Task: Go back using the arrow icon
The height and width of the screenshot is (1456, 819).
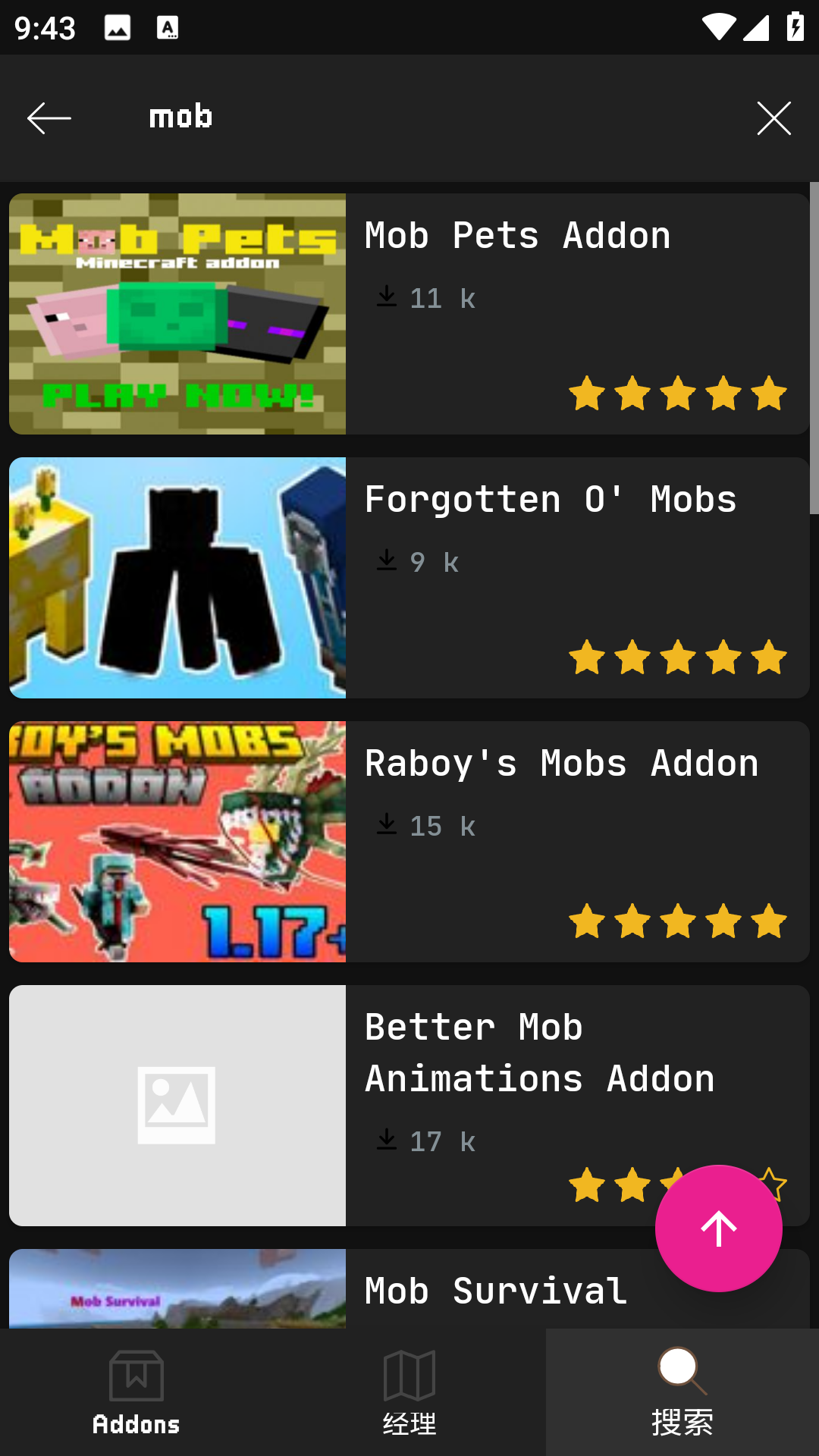Action: click(x=49, y=118)
